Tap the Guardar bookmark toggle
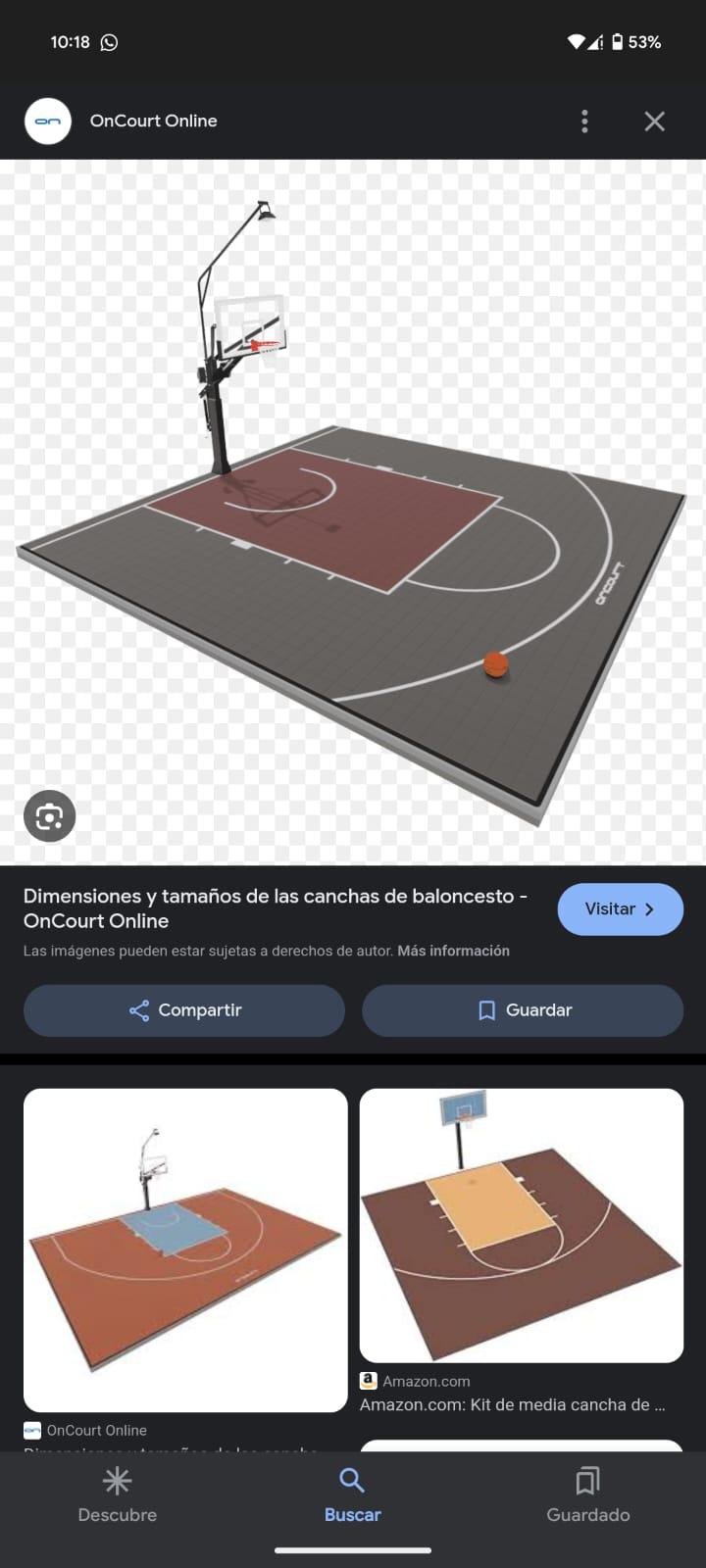 click(523, 1010)
